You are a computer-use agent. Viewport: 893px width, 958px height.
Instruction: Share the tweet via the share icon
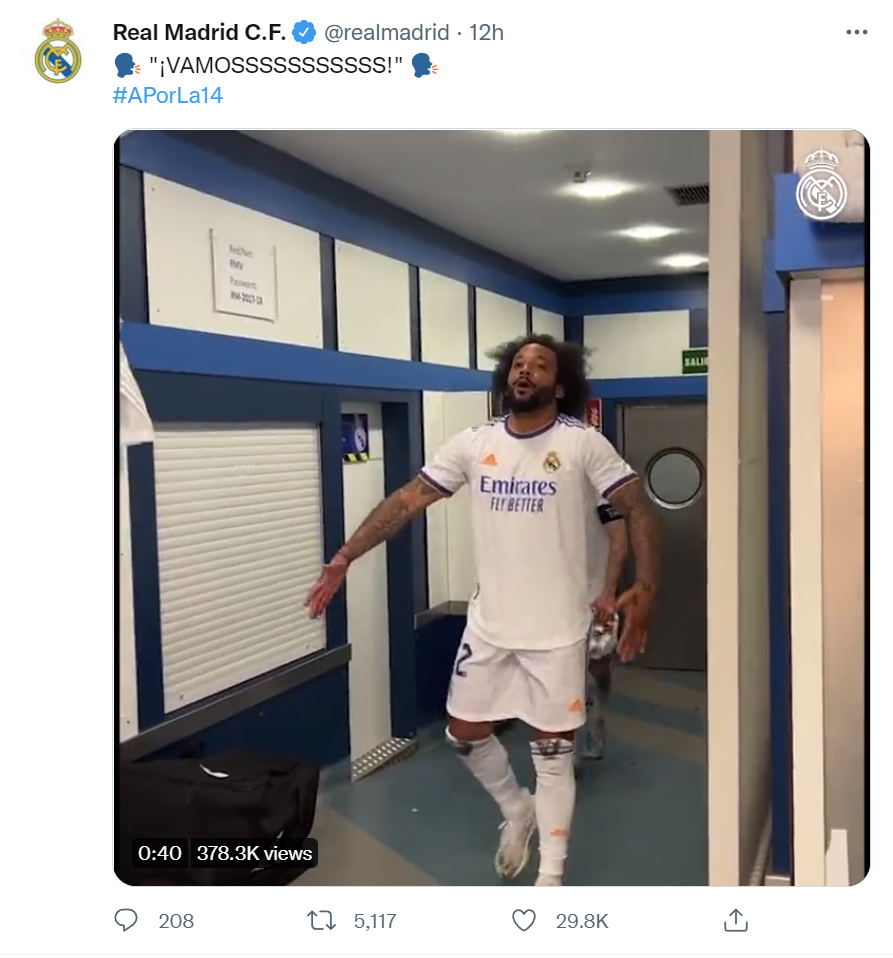click(735, 920)
